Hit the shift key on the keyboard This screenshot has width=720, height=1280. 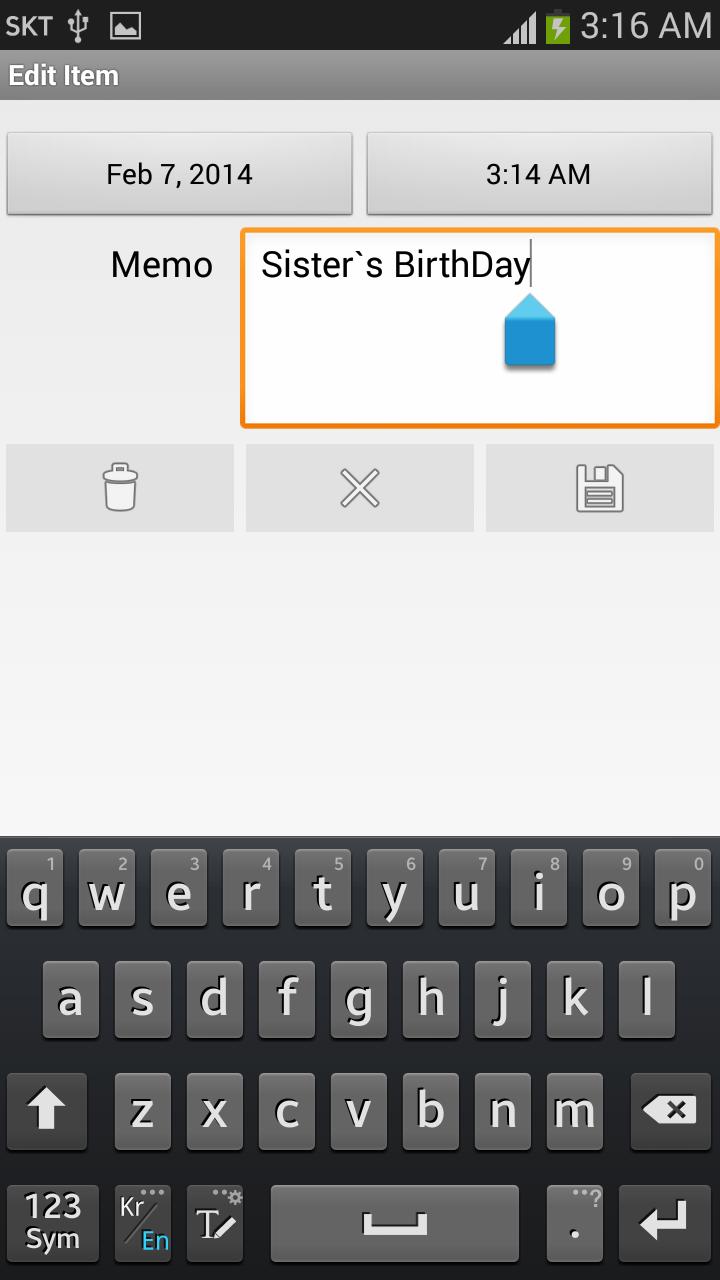pos(46,1111)
